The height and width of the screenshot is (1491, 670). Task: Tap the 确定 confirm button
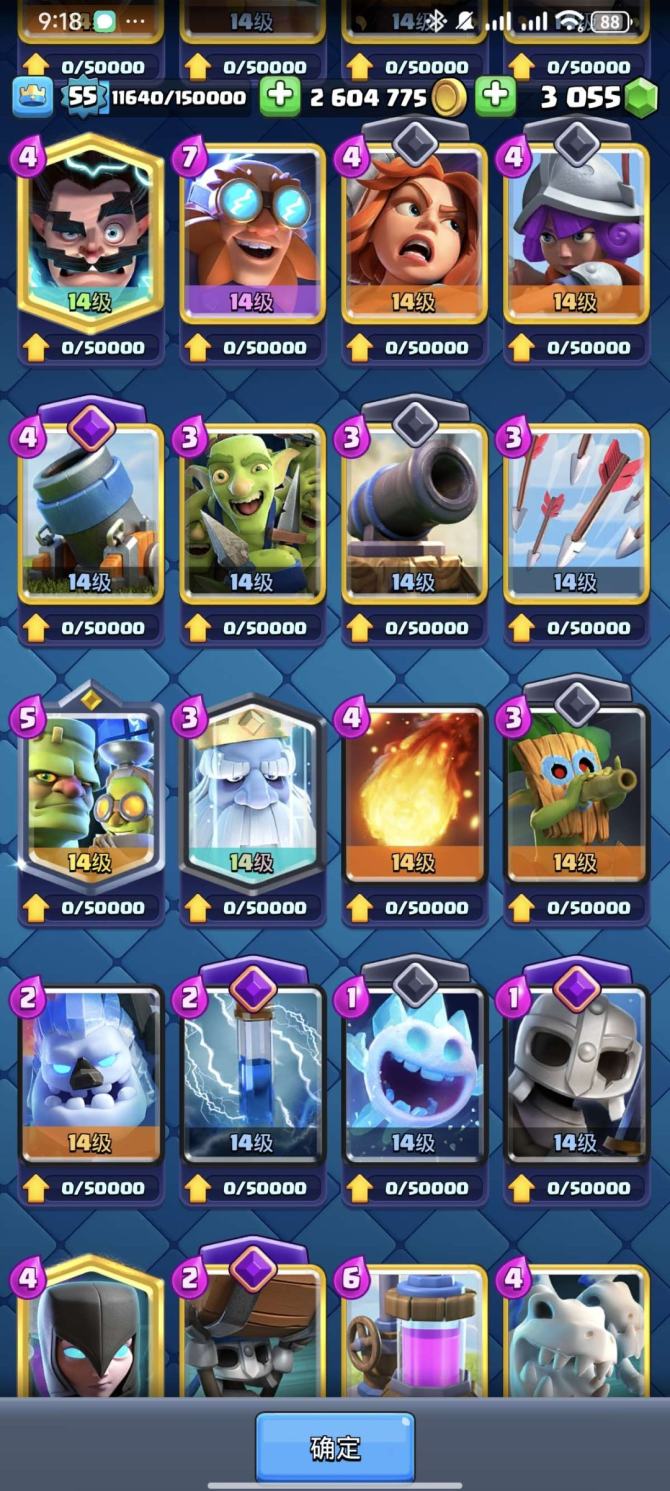[335, 1447]
